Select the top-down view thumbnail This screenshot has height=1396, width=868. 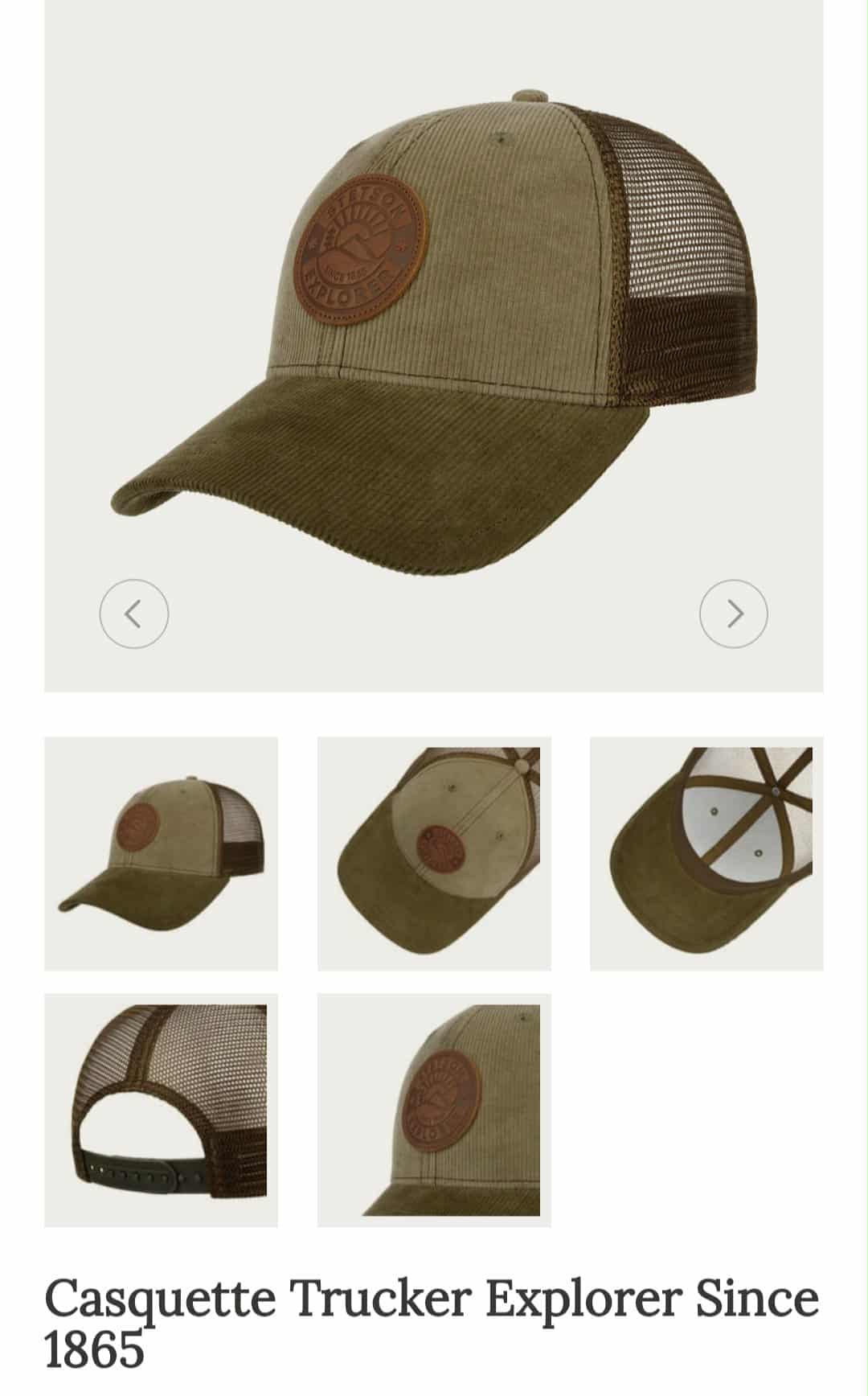(x=434, y=852)
